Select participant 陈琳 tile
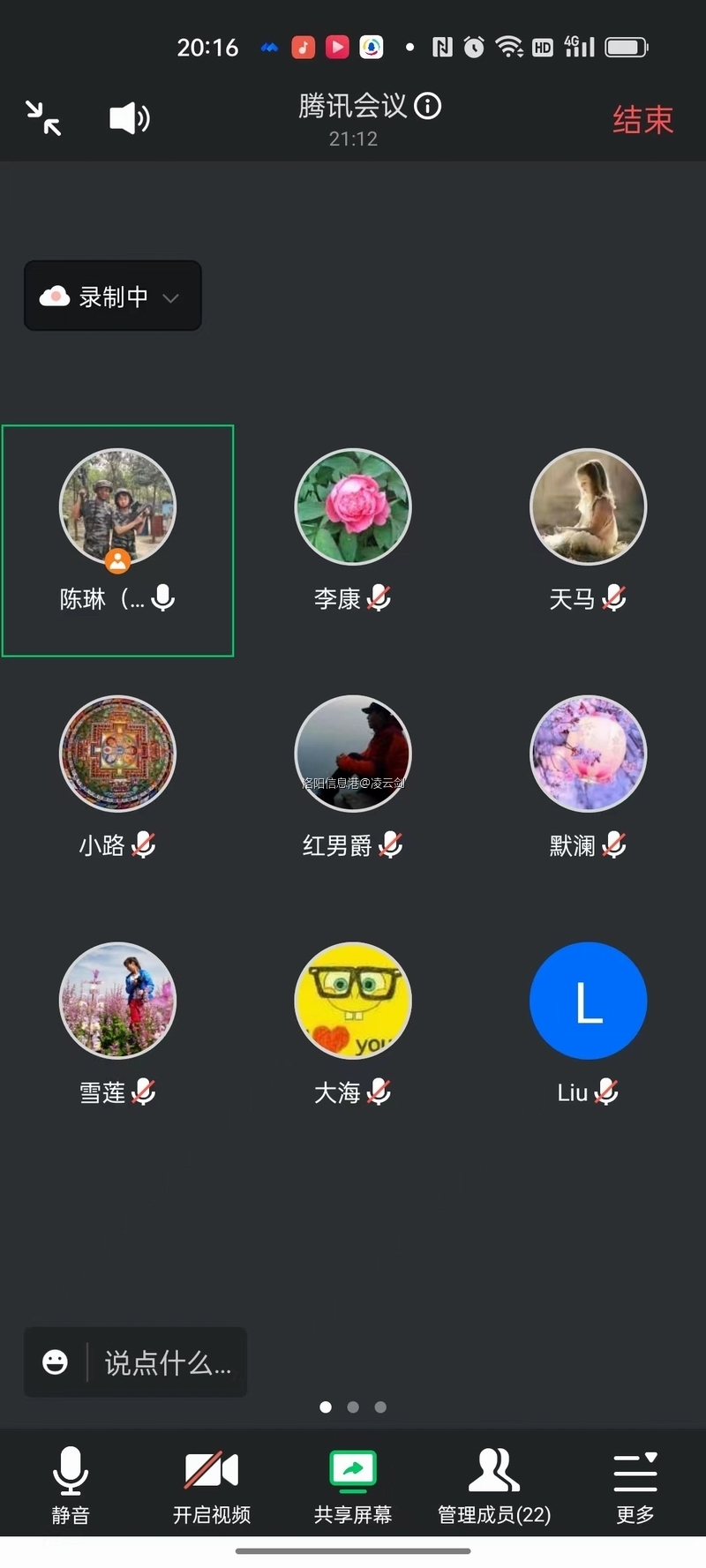 coord(117,539)
